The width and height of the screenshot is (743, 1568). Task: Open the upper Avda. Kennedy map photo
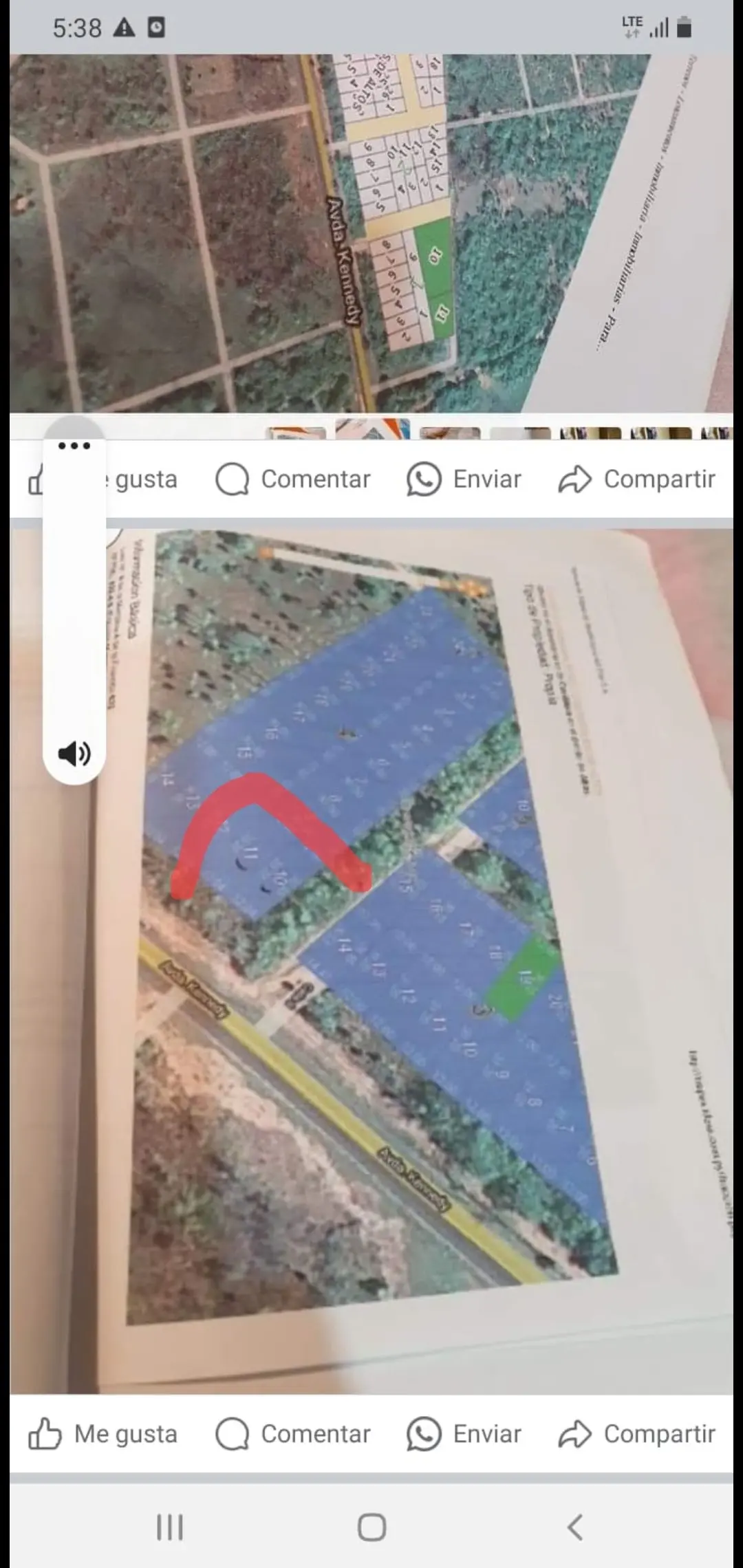click(371, 234)
